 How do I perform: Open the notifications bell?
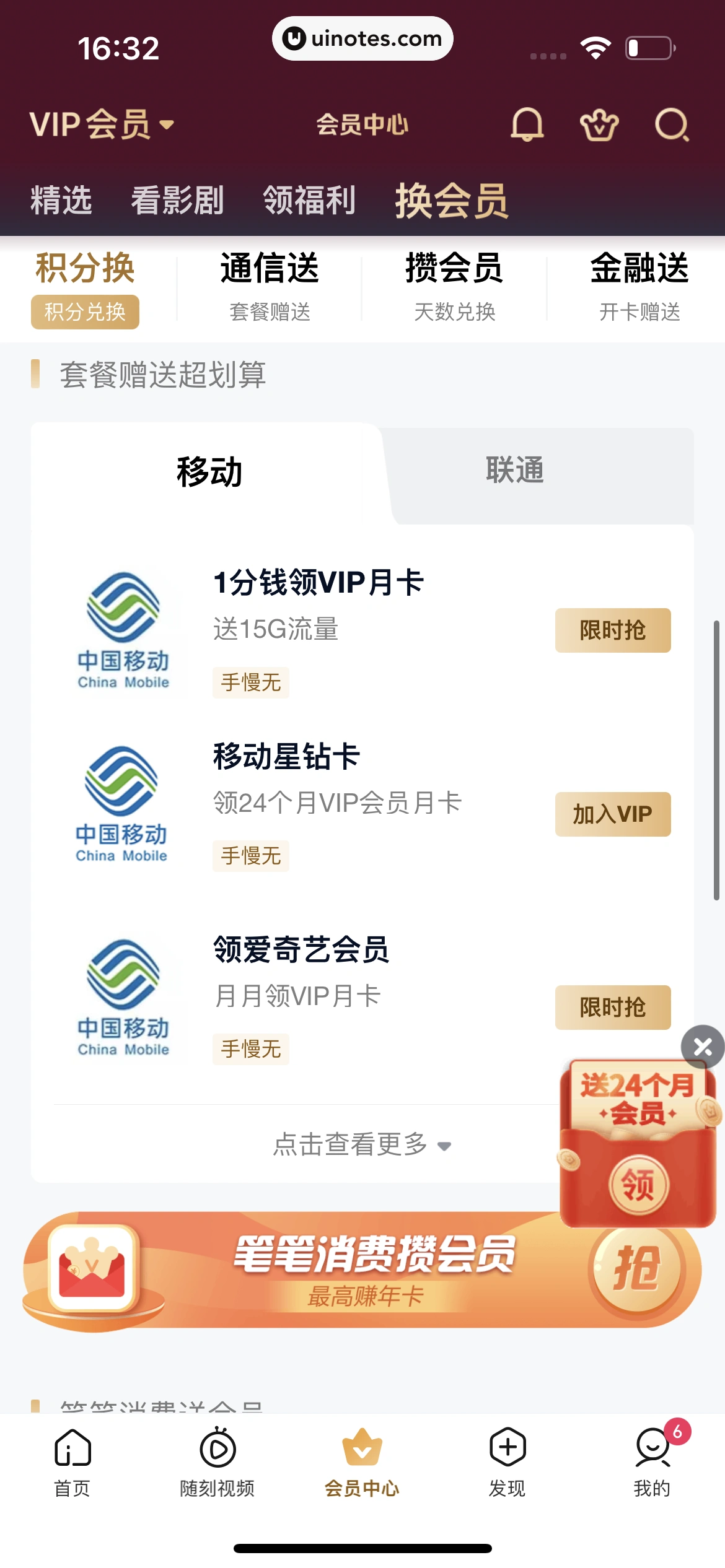527,124
